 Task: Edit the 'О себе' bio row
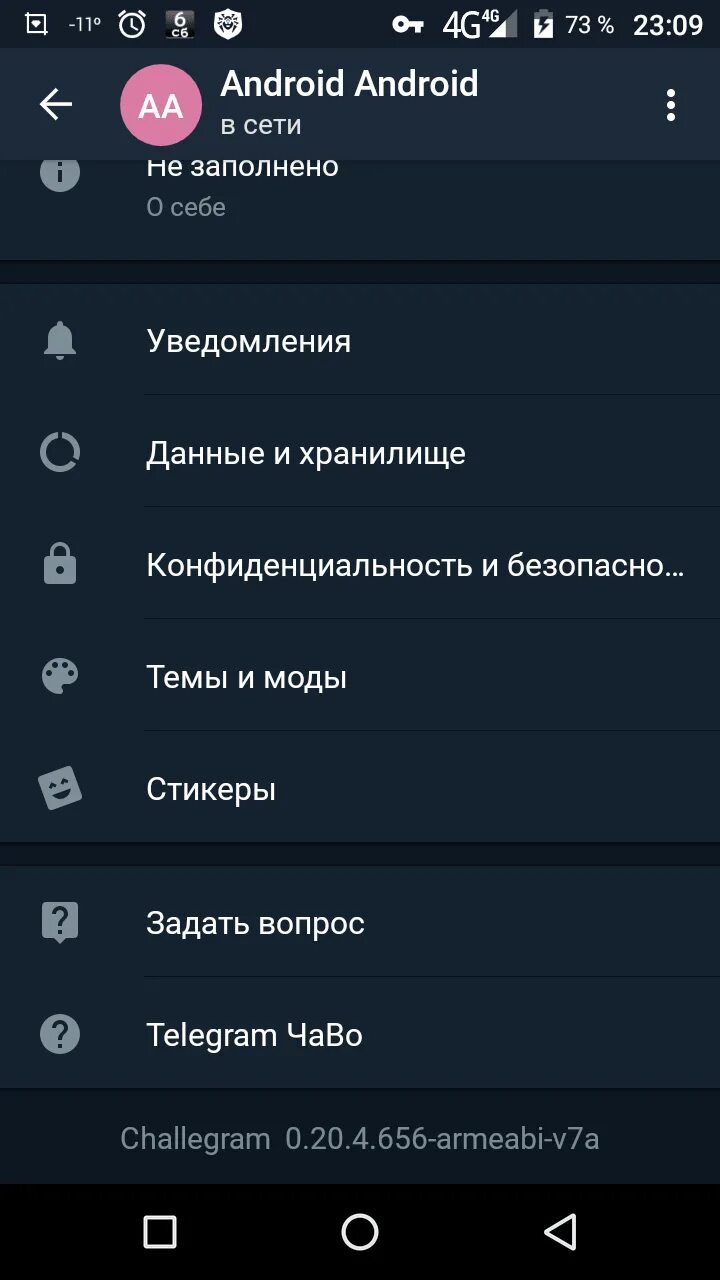pyautogui.click(x=360, y=205)
